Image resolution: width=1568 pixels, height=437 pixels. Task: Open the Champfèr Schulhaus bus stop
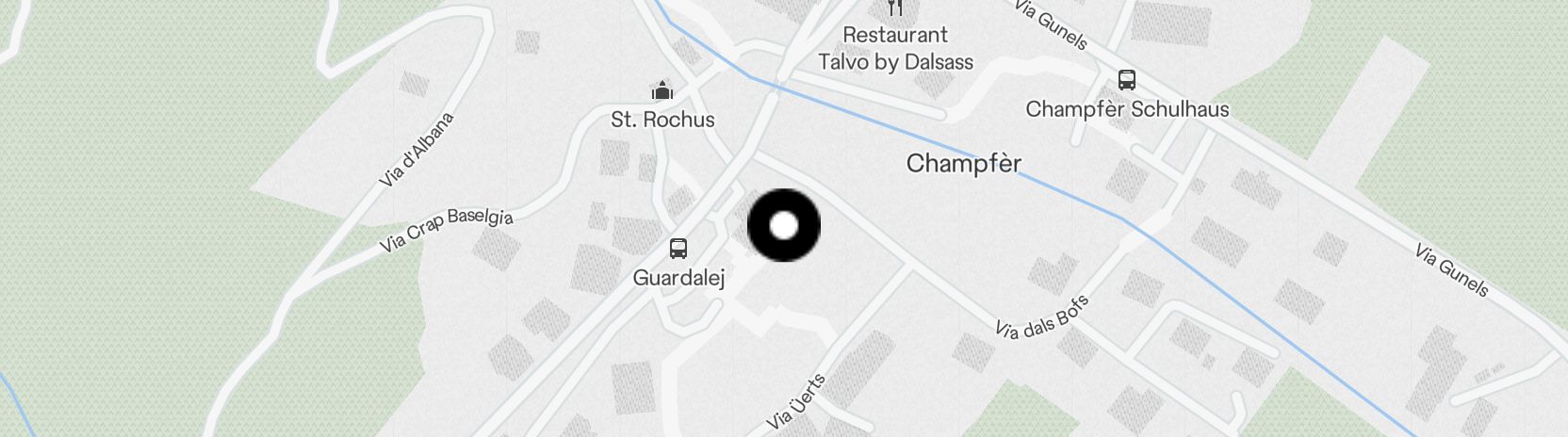click(x=1126, y=80)
